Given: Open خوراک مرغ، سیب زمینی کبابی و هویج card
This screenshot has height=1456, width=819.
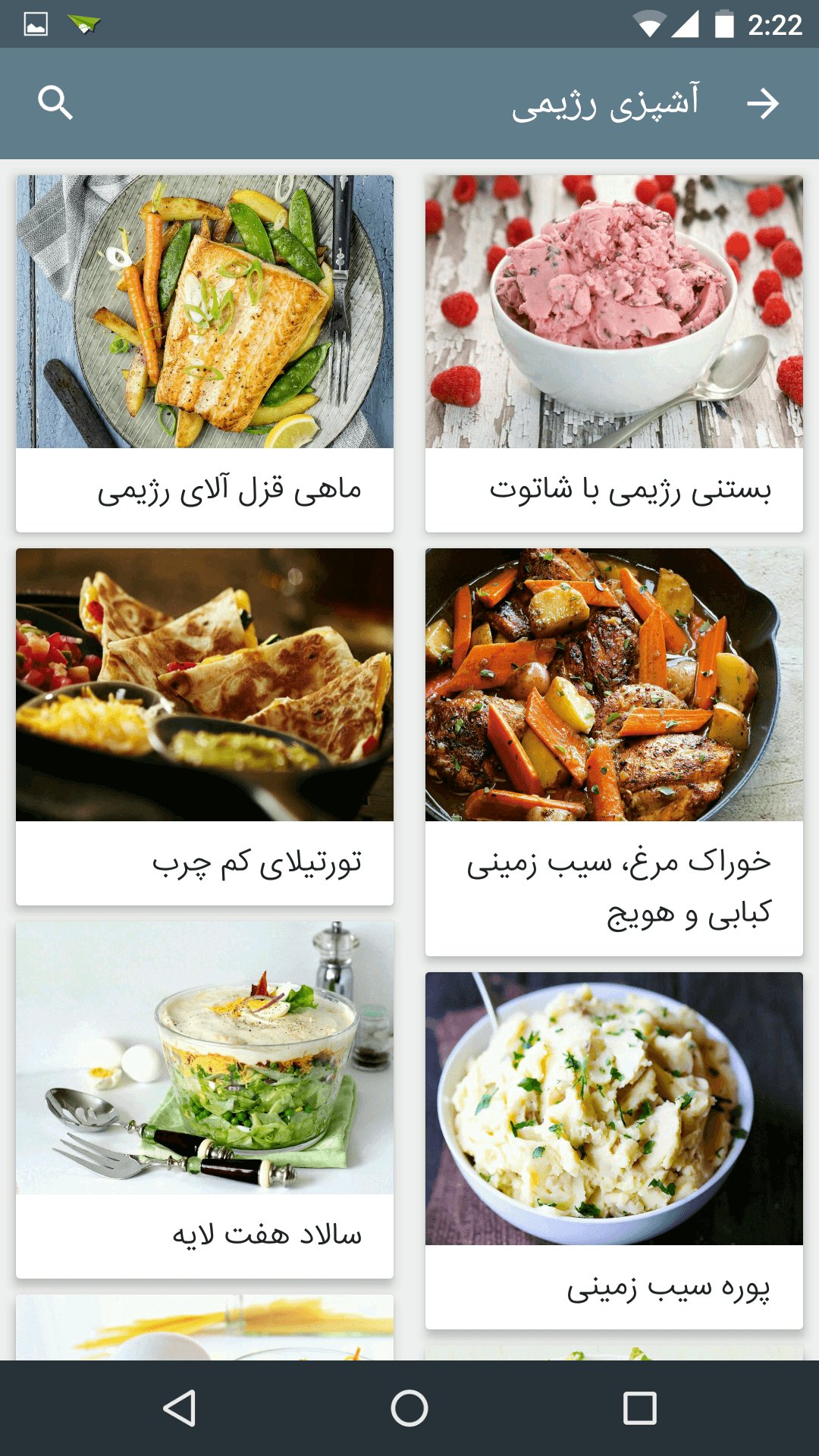Looking at the screenshot, I should [x=613, y=751].
